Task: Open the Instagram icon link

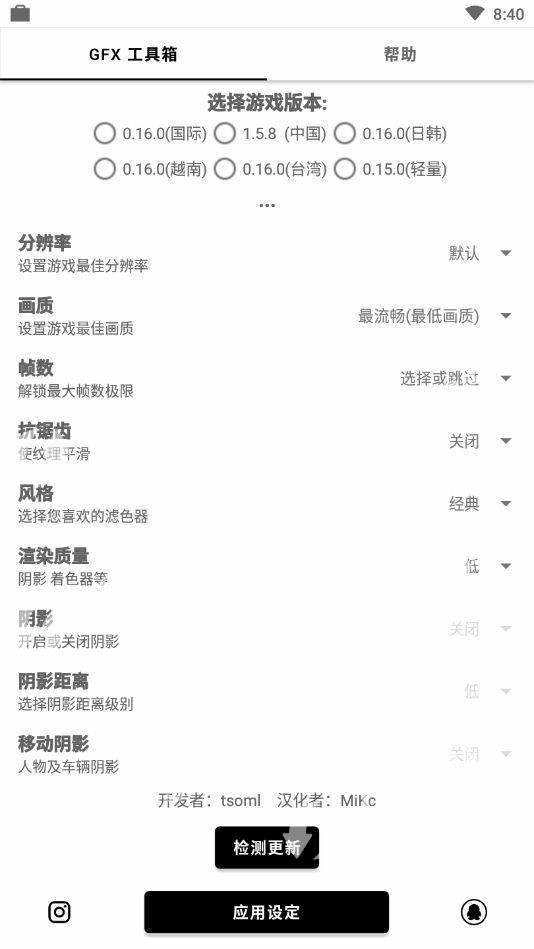Action: click(59, 911)
